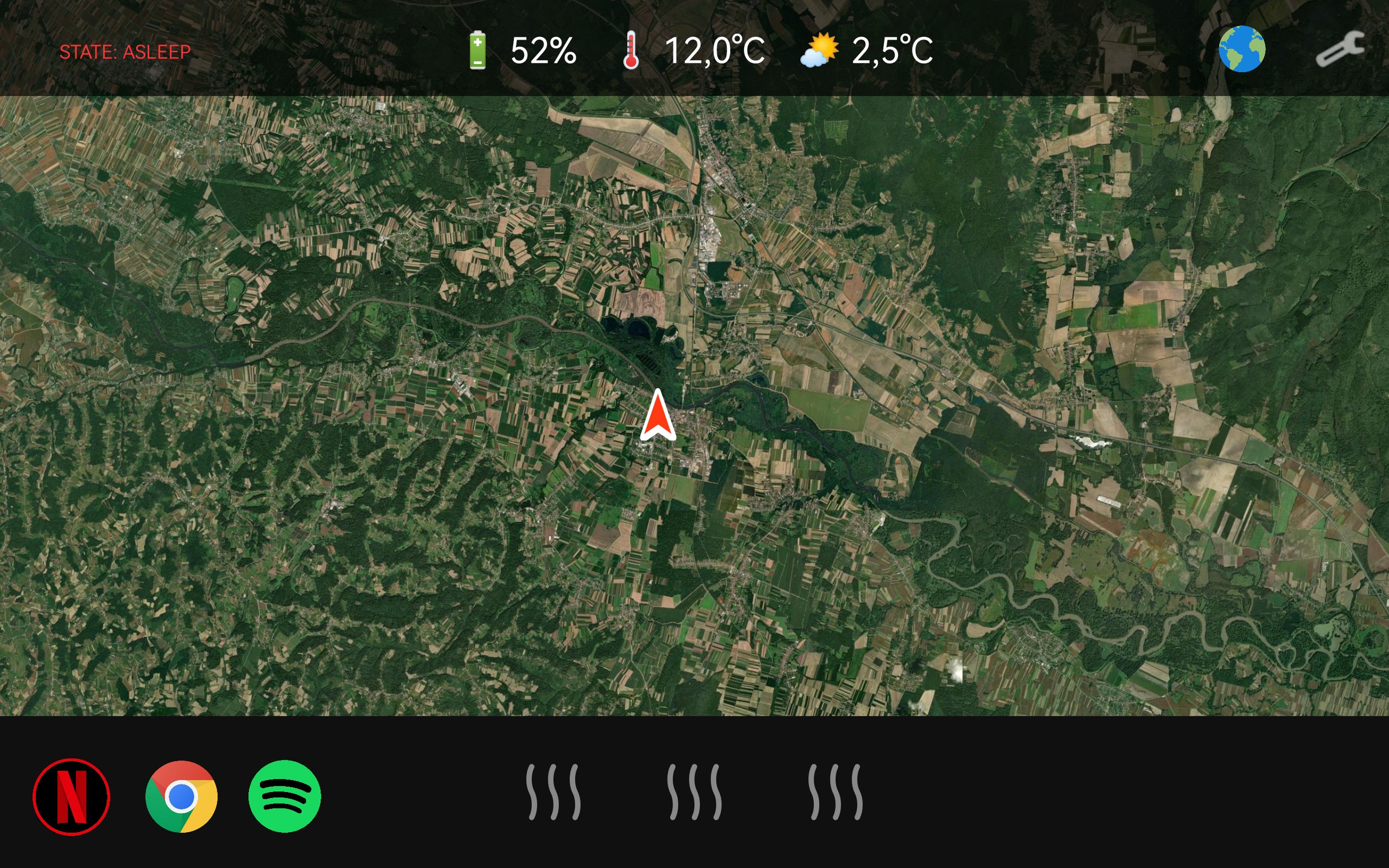This screenshot has width=1389, height=868.
Task: Launch the Netflix app
Action: [71, 796]
